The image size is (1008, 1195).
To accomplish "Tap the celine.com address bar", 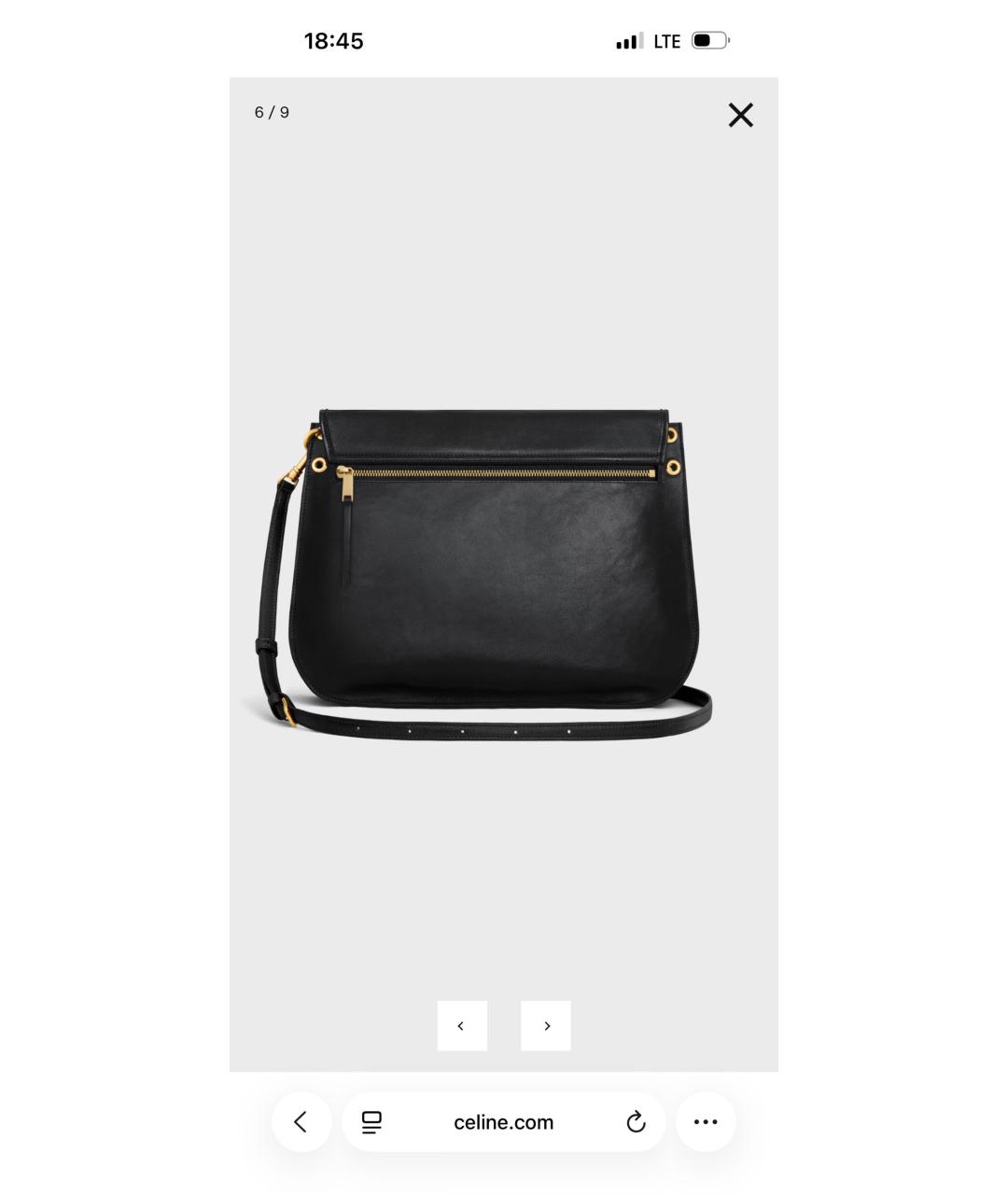I will (x=503, y=1122).
